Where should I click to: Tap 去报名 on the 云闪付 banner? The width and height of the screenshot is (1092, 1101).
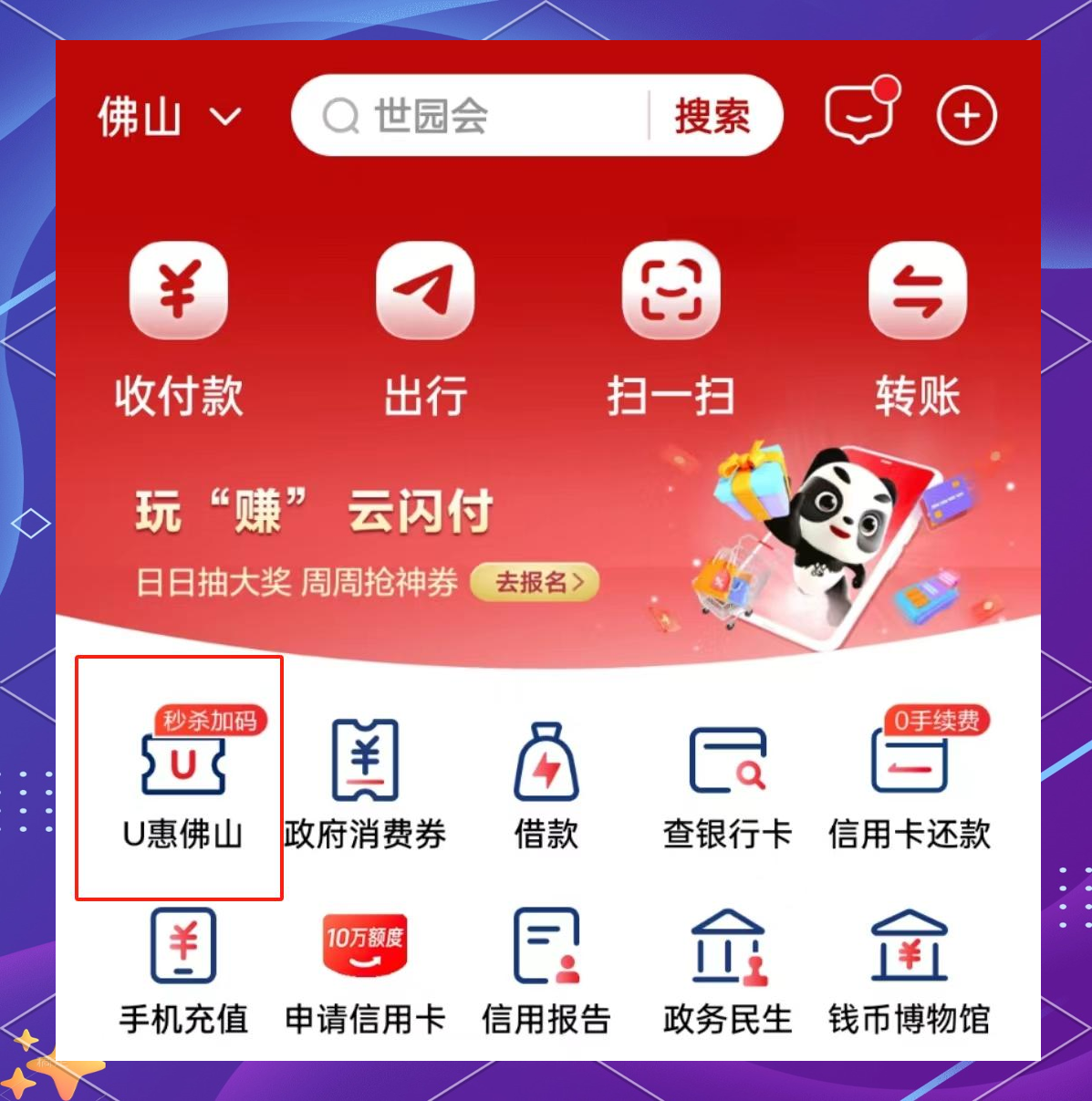536,582
